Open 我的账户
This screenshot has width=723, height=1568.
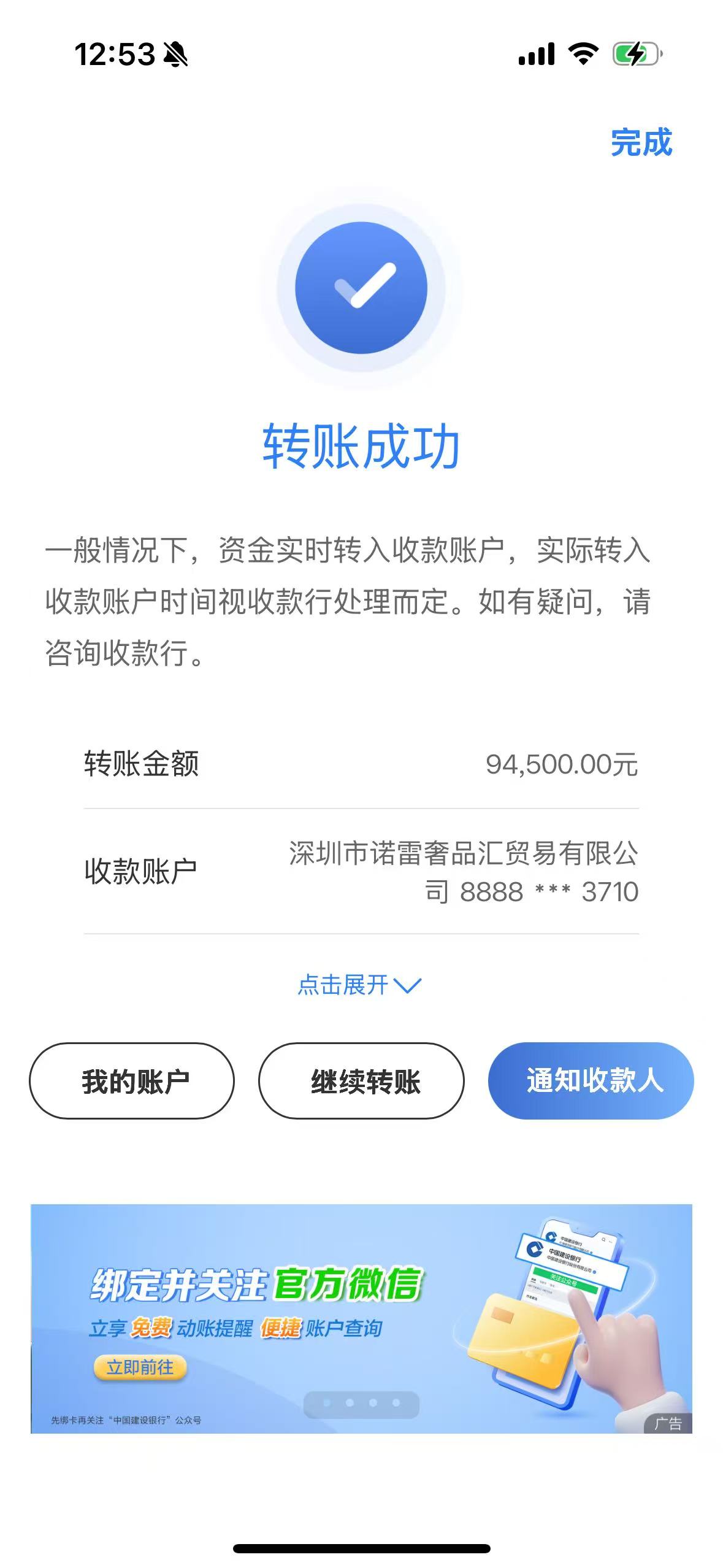click(x=132, y=1081)
